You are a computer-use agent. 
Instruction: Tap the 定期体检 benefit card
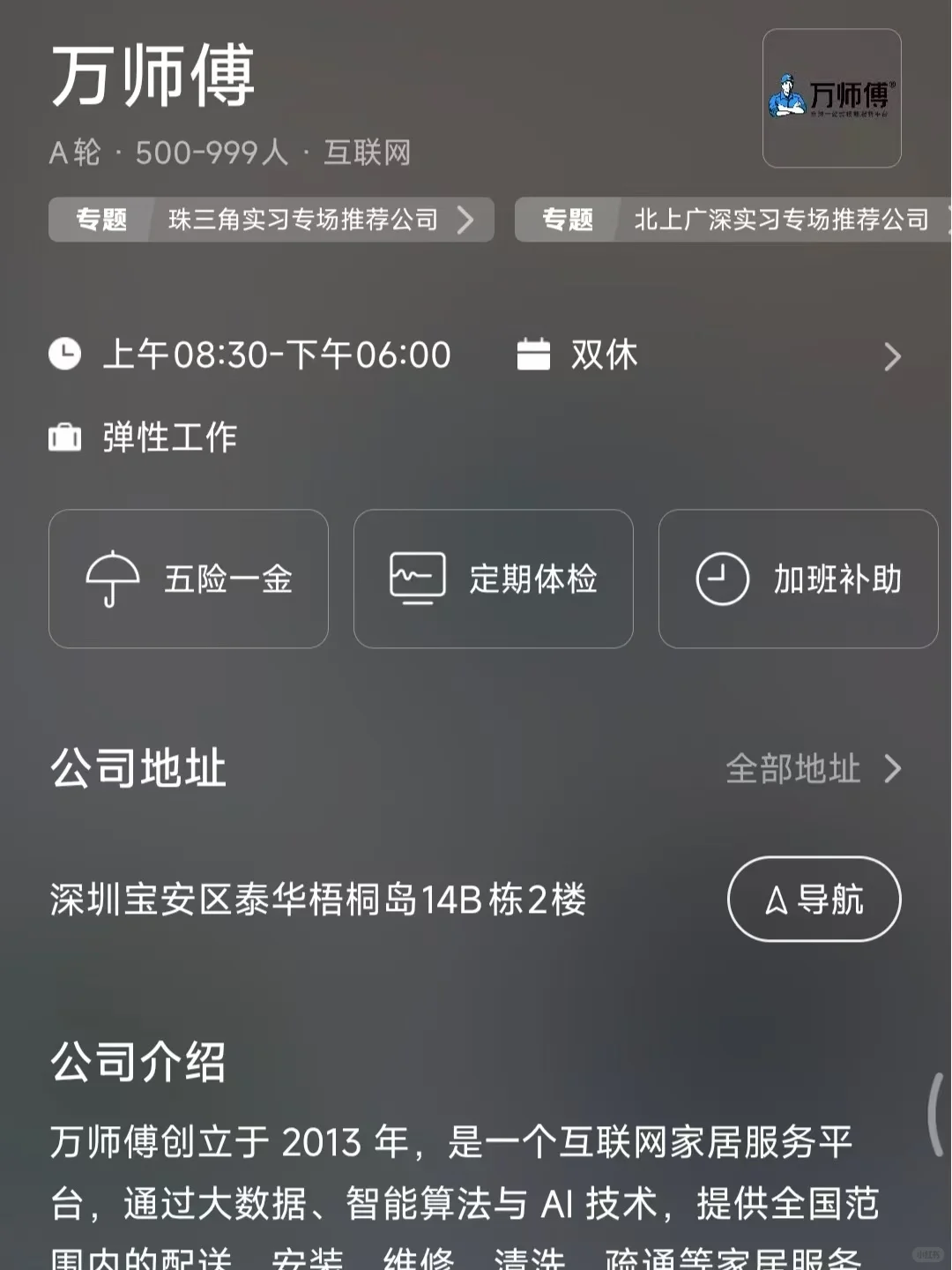coord(494,579)
